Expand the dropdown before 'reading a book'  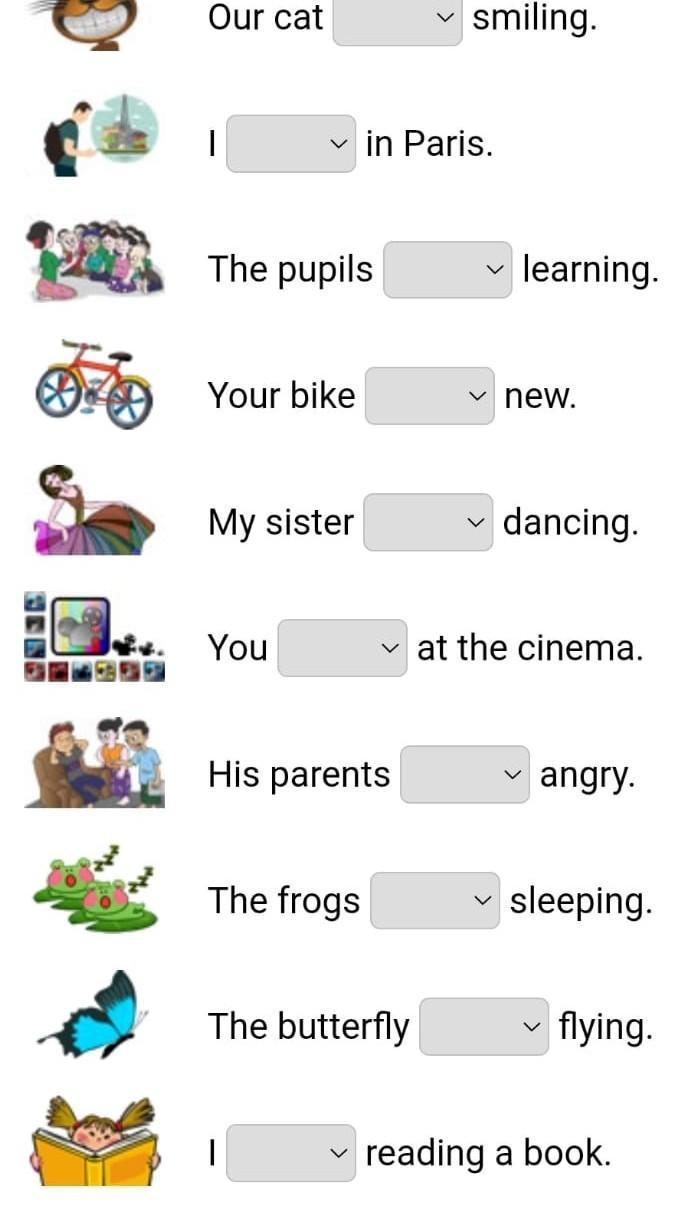click(291, 1153)
